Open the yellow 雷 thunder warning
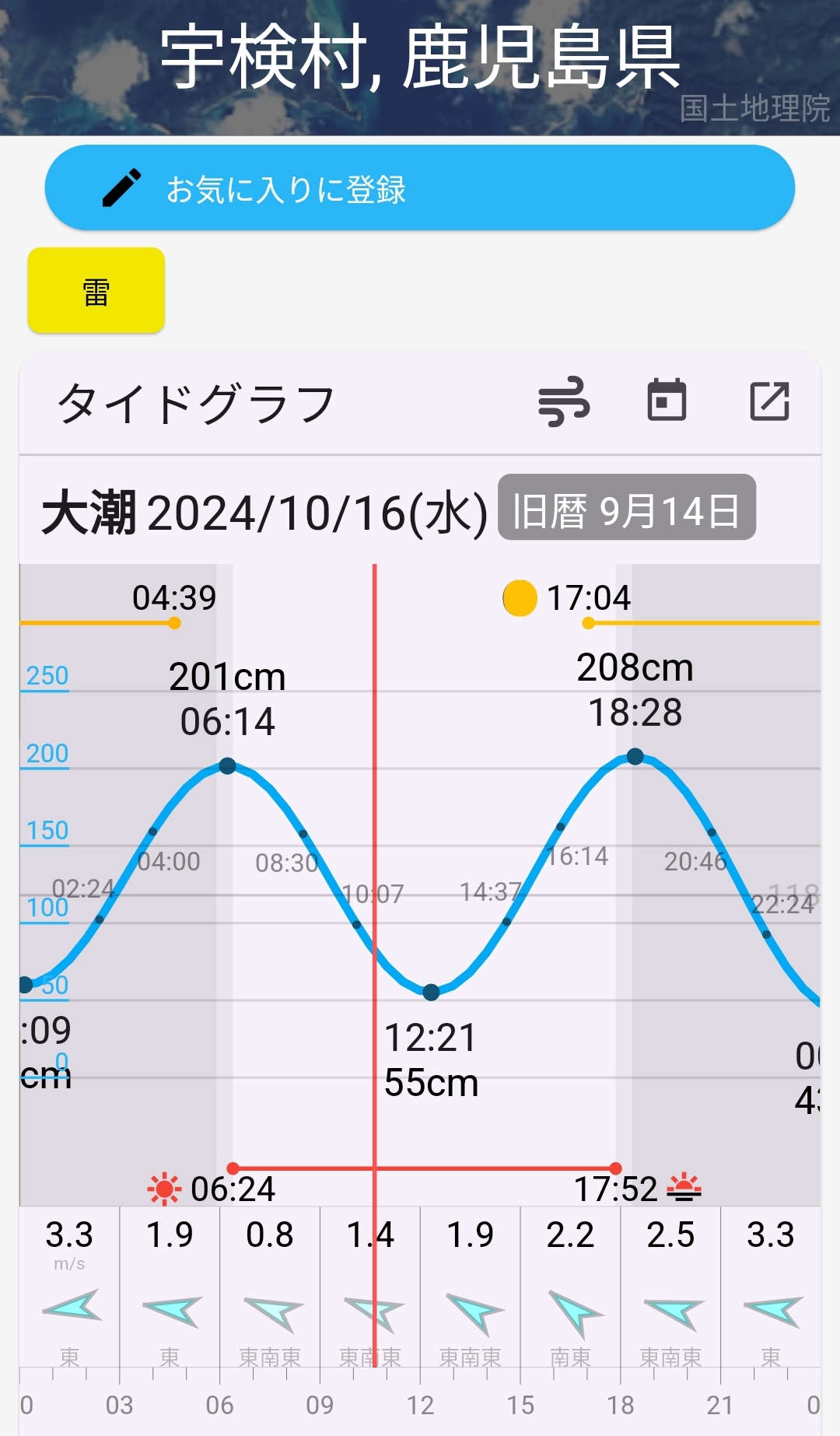This screenshot has width=840, height=1436. tap(96, 291)
